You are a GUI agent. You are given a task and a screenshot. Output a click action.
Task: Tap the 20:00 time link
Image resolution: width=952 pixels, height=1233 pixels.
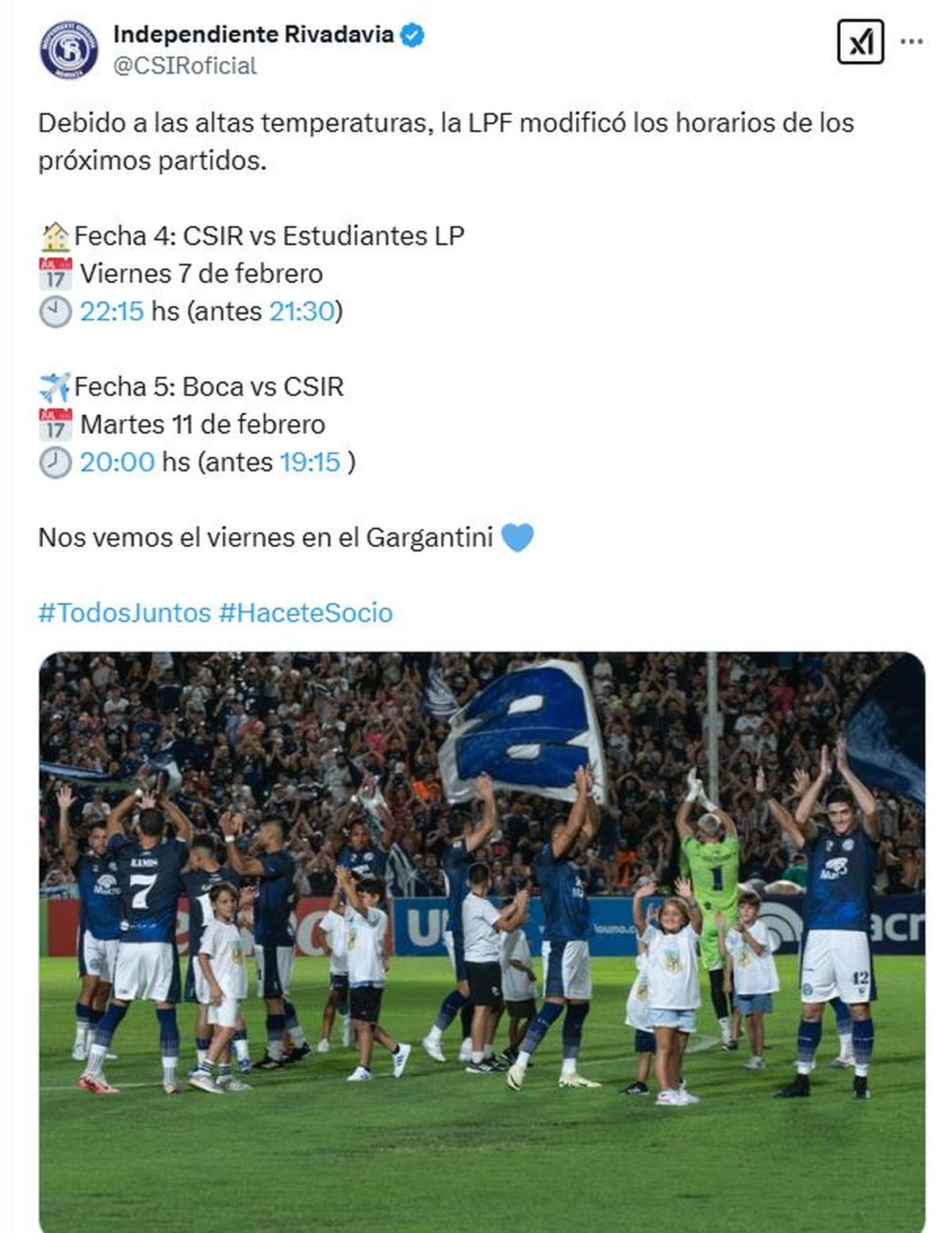coord(117,462)
